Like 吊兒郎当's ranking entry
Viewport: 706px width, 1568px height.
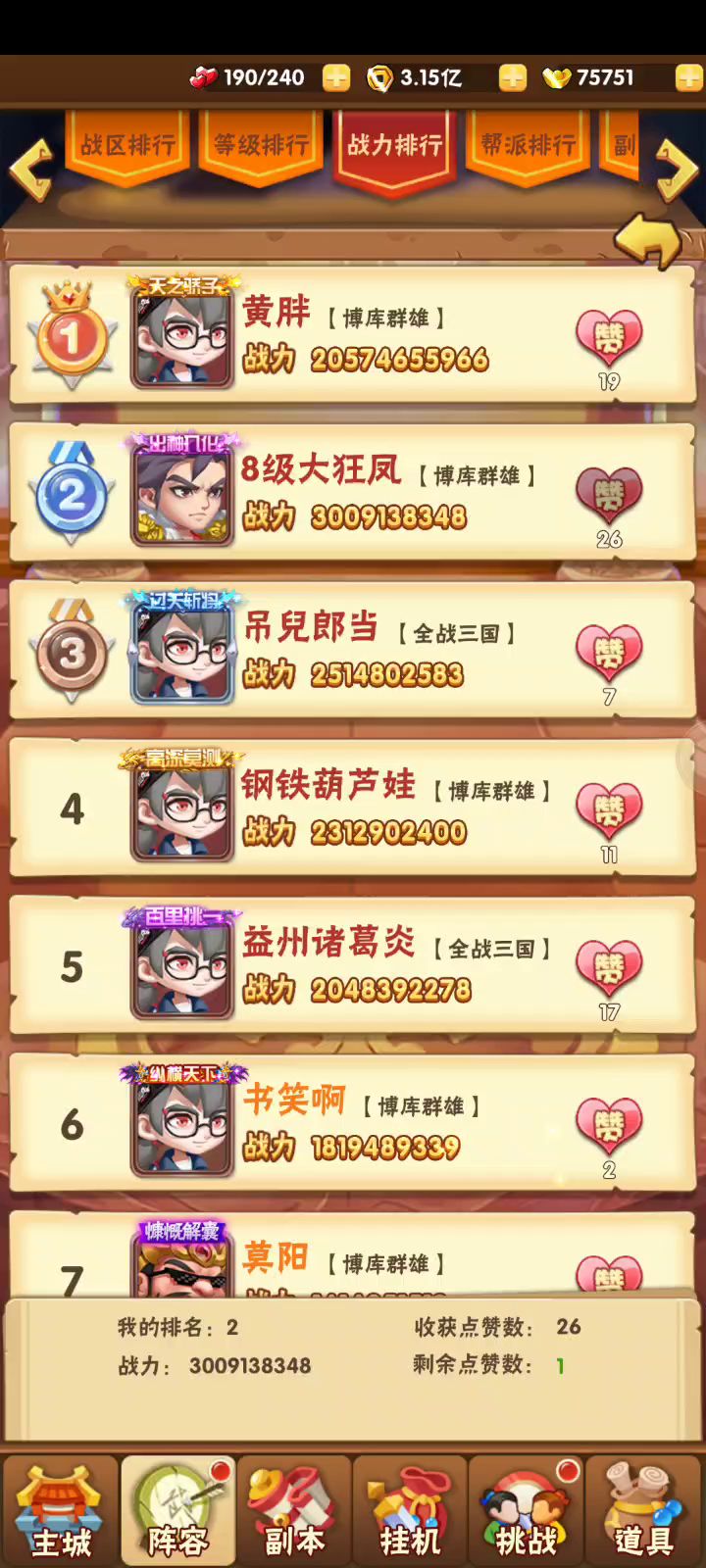tap(609, 654)
